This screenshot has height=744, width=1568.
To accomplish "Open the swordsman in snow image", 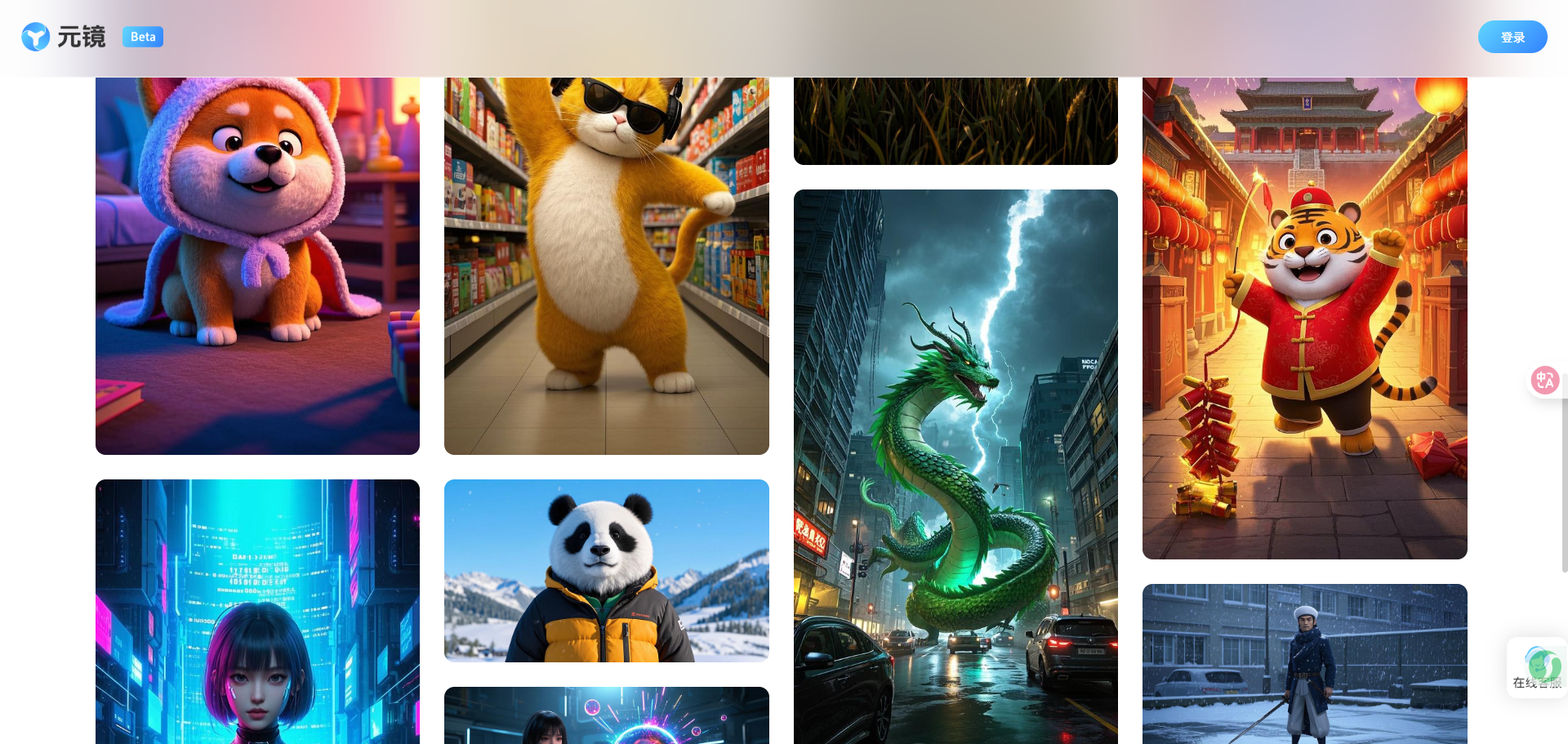I will pyautogui.click(x=1304, y=663).
